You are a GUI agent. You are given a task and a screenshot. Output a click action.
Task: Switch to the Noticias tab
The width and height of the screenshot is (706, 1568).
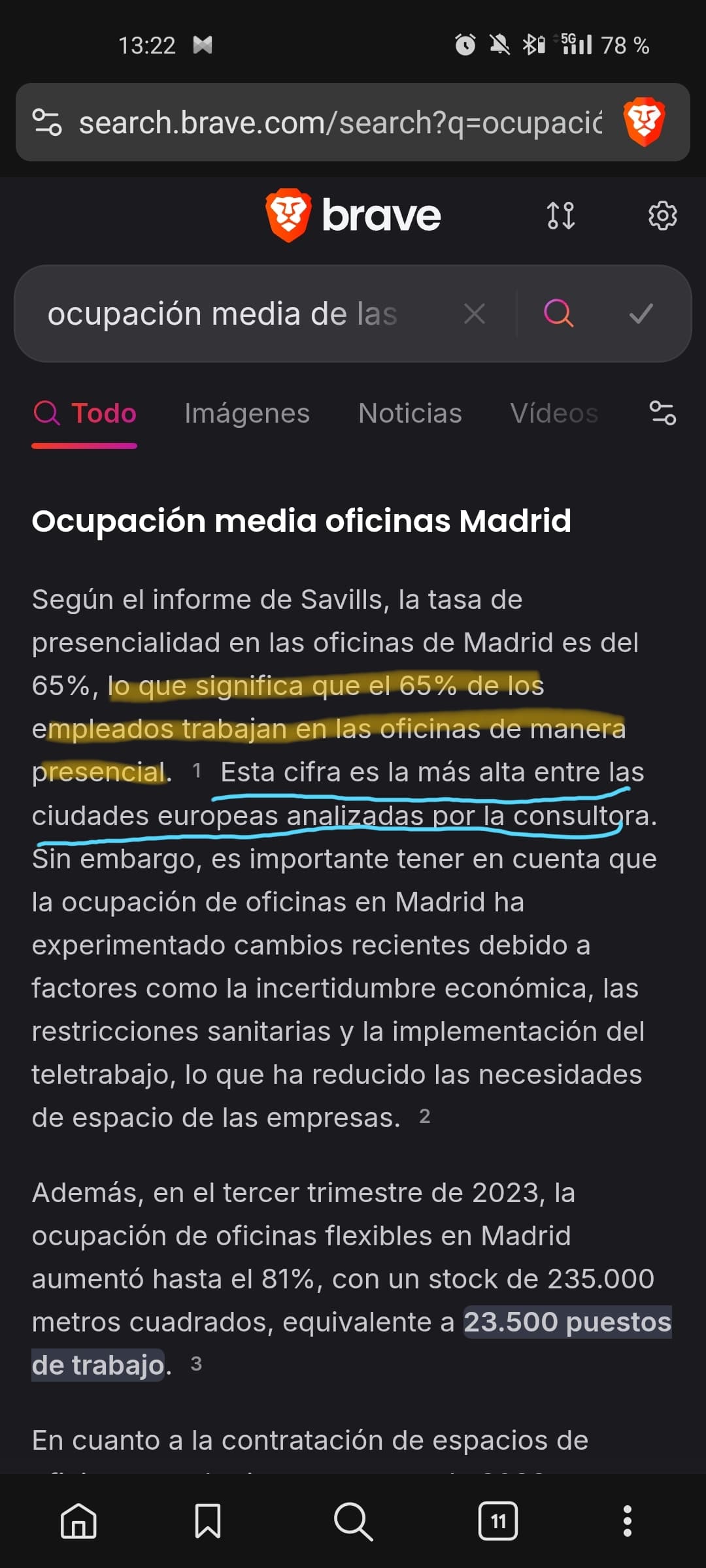[410, 414]
